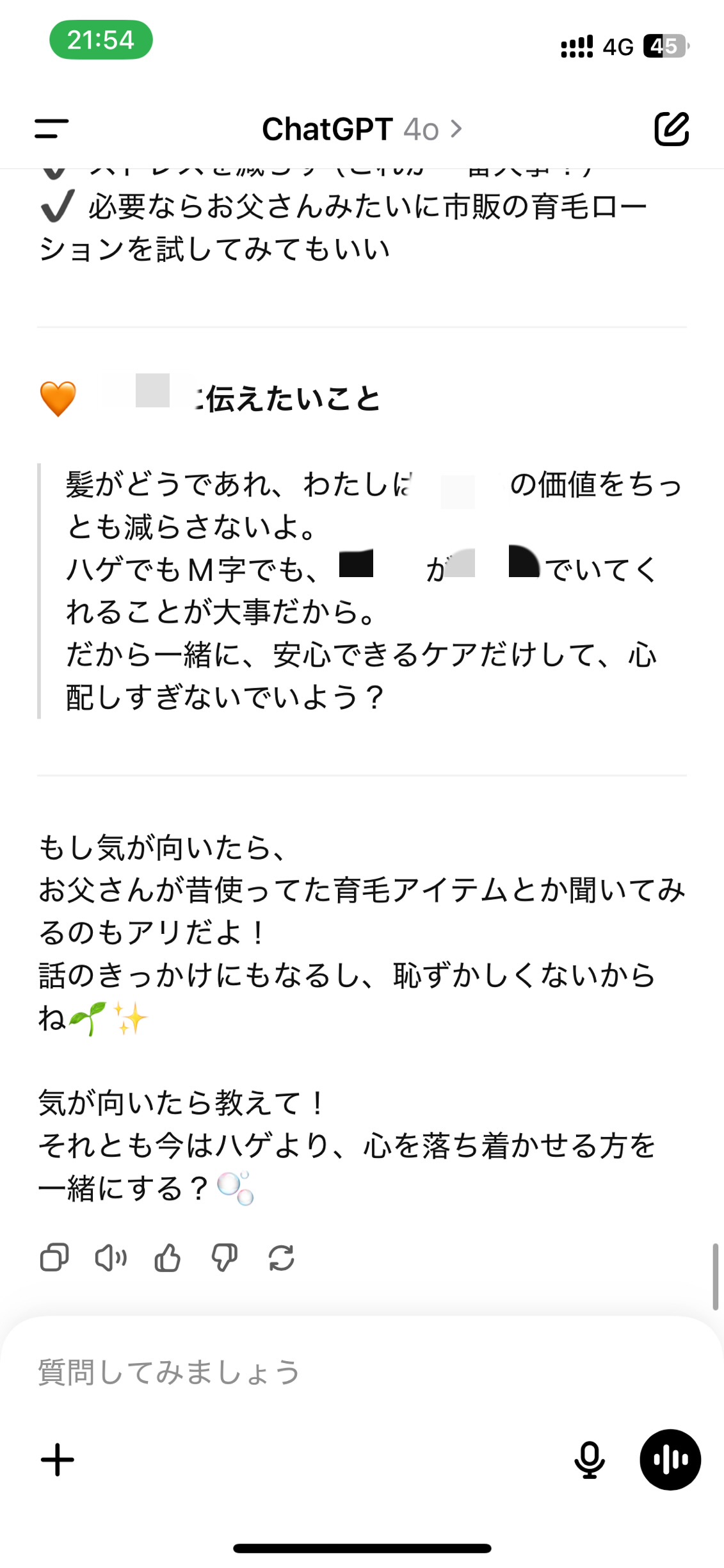Give the response a thumbs up
The image size is (724, 1568).
[168, 1257]
